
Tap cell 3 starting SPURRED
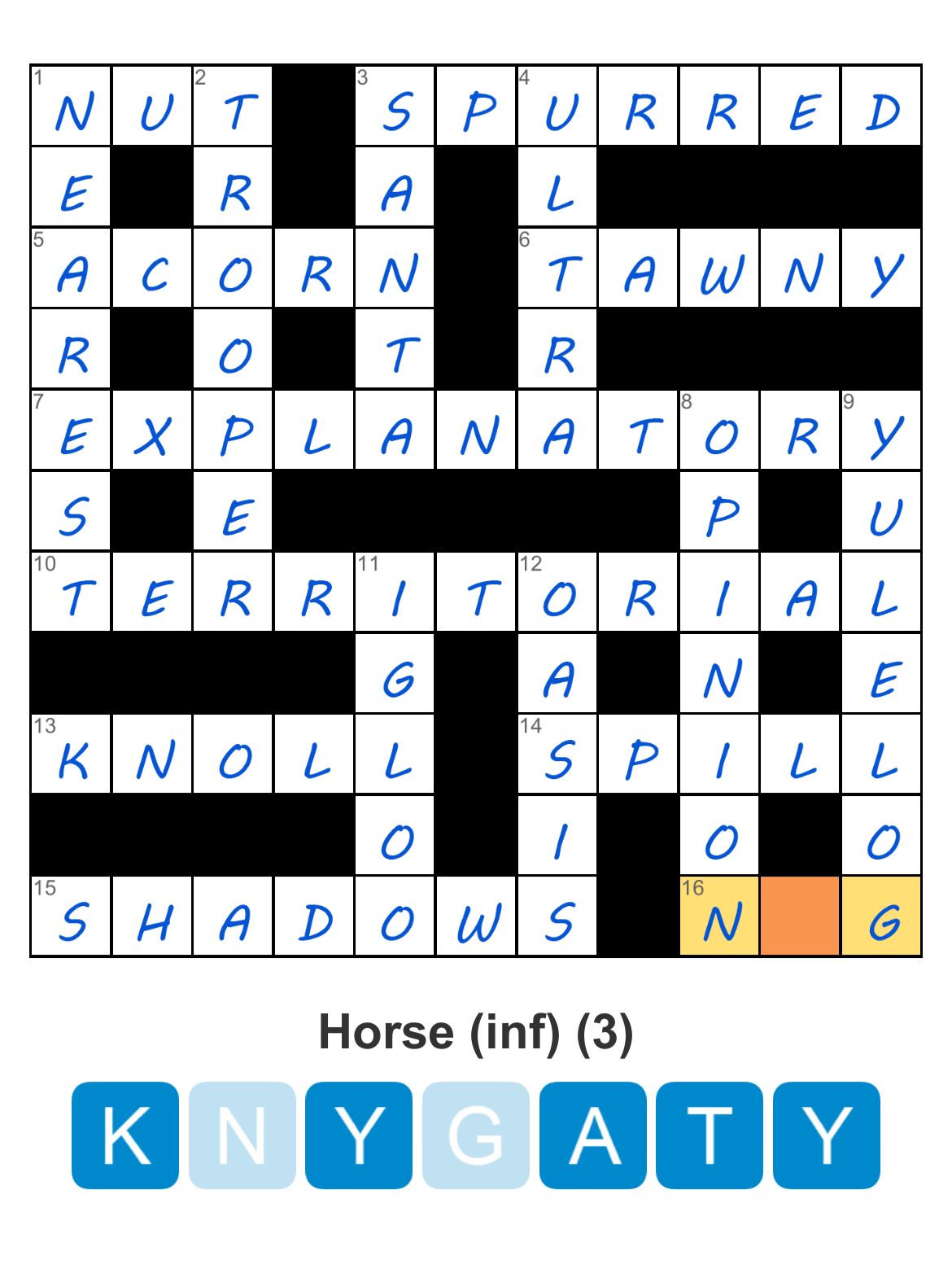pos(395,106)
